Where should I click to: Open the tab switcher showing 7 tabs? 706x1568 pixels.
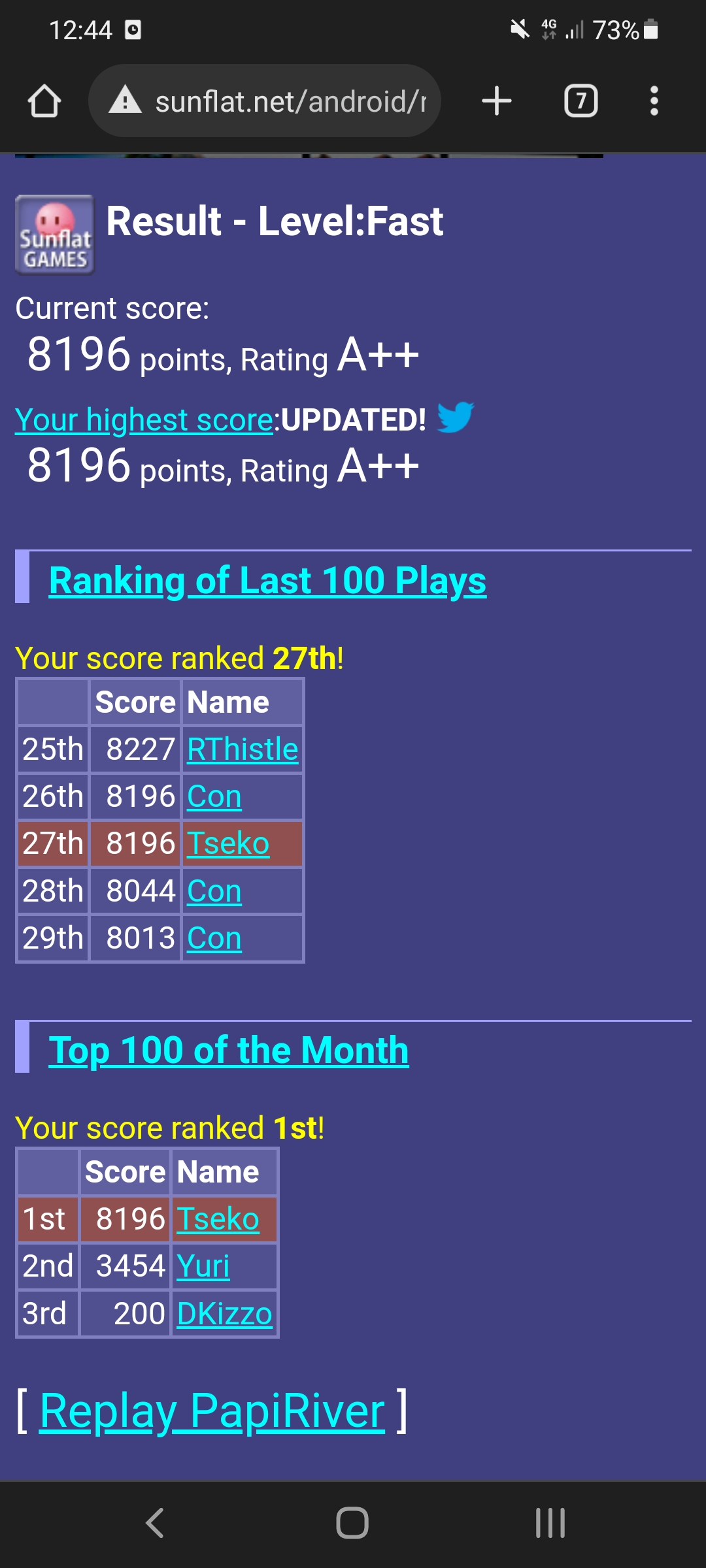point(580,101)
